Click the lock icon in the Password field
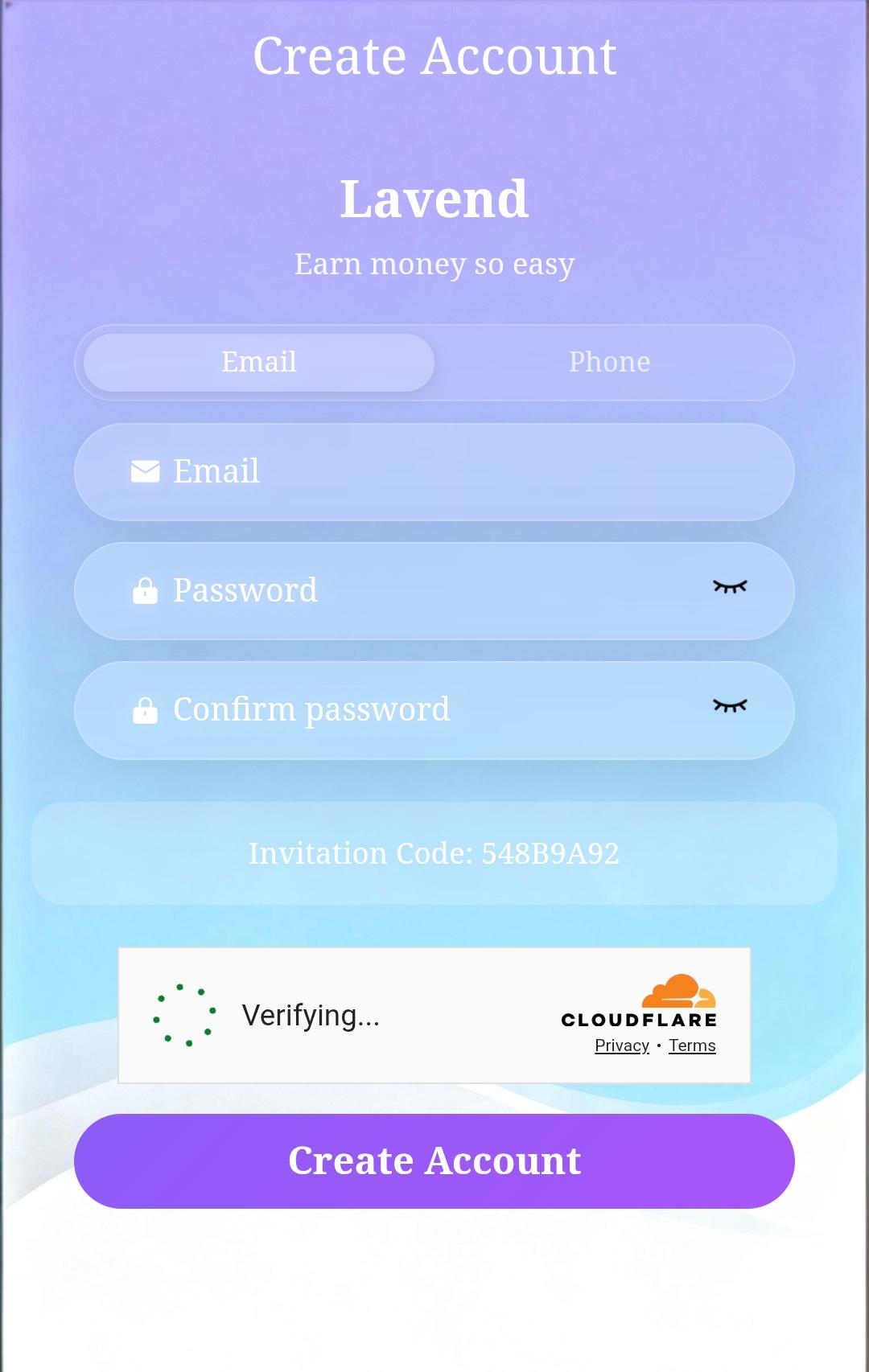869x1372 pixels. tap(144, 589)
